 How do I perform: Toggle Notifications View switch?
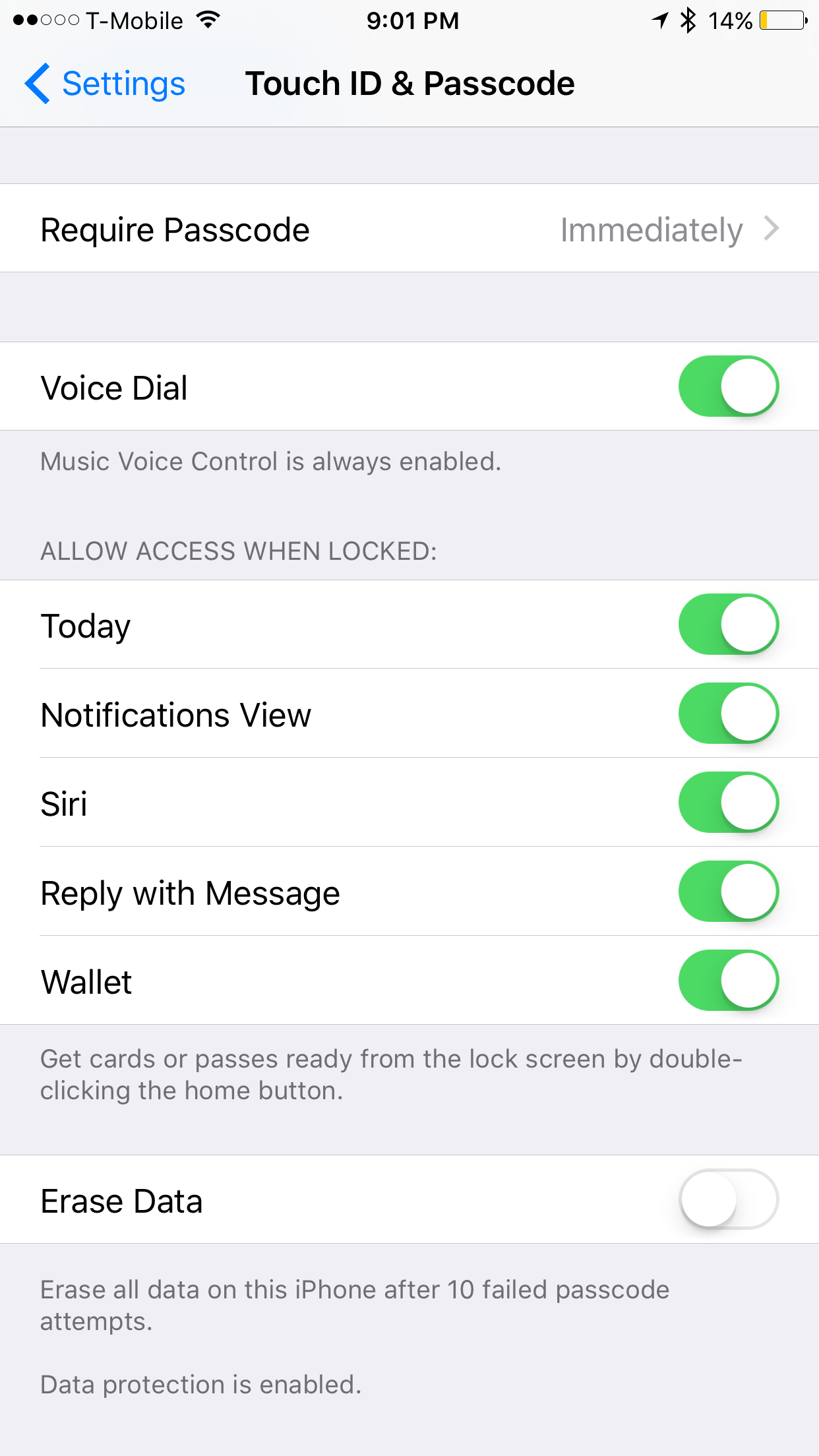tap(728, 713)
